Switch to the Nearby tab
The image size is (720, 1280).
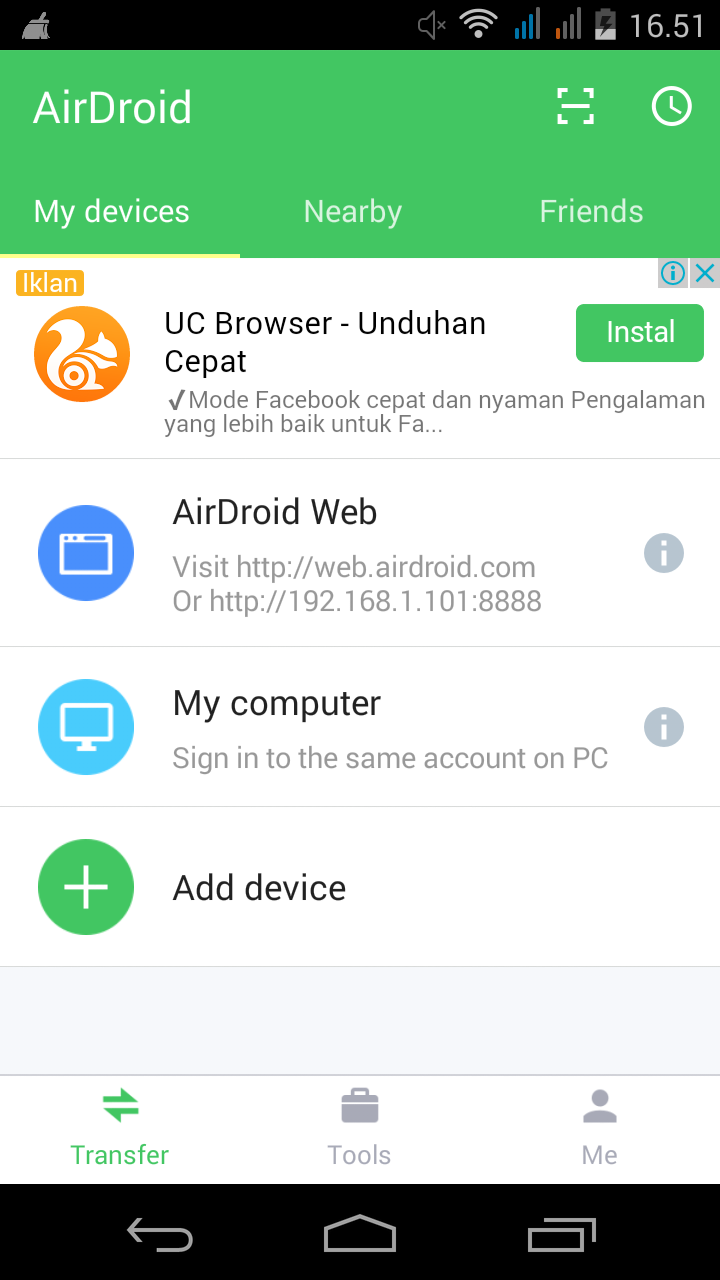[352, 212]
